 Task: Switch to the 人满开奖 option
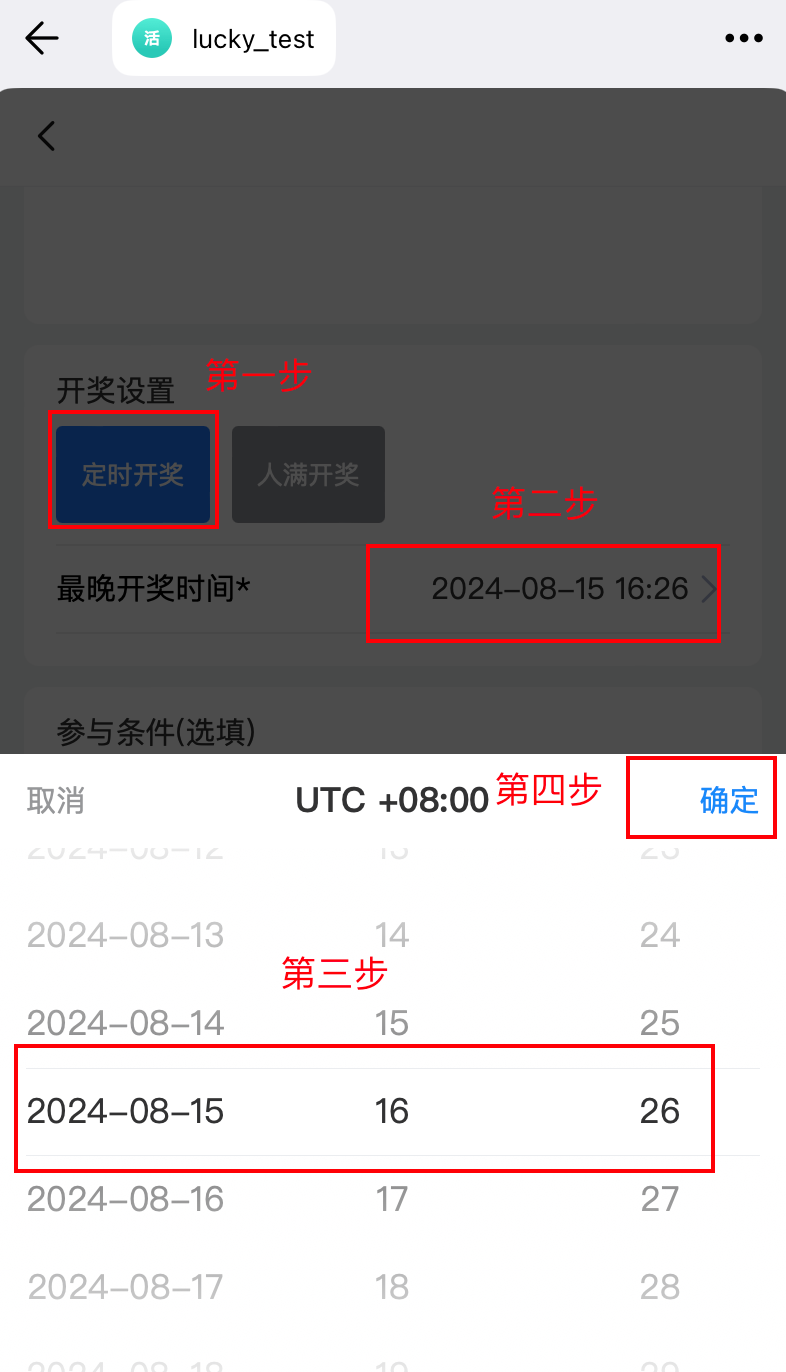[x=308, y=474]
